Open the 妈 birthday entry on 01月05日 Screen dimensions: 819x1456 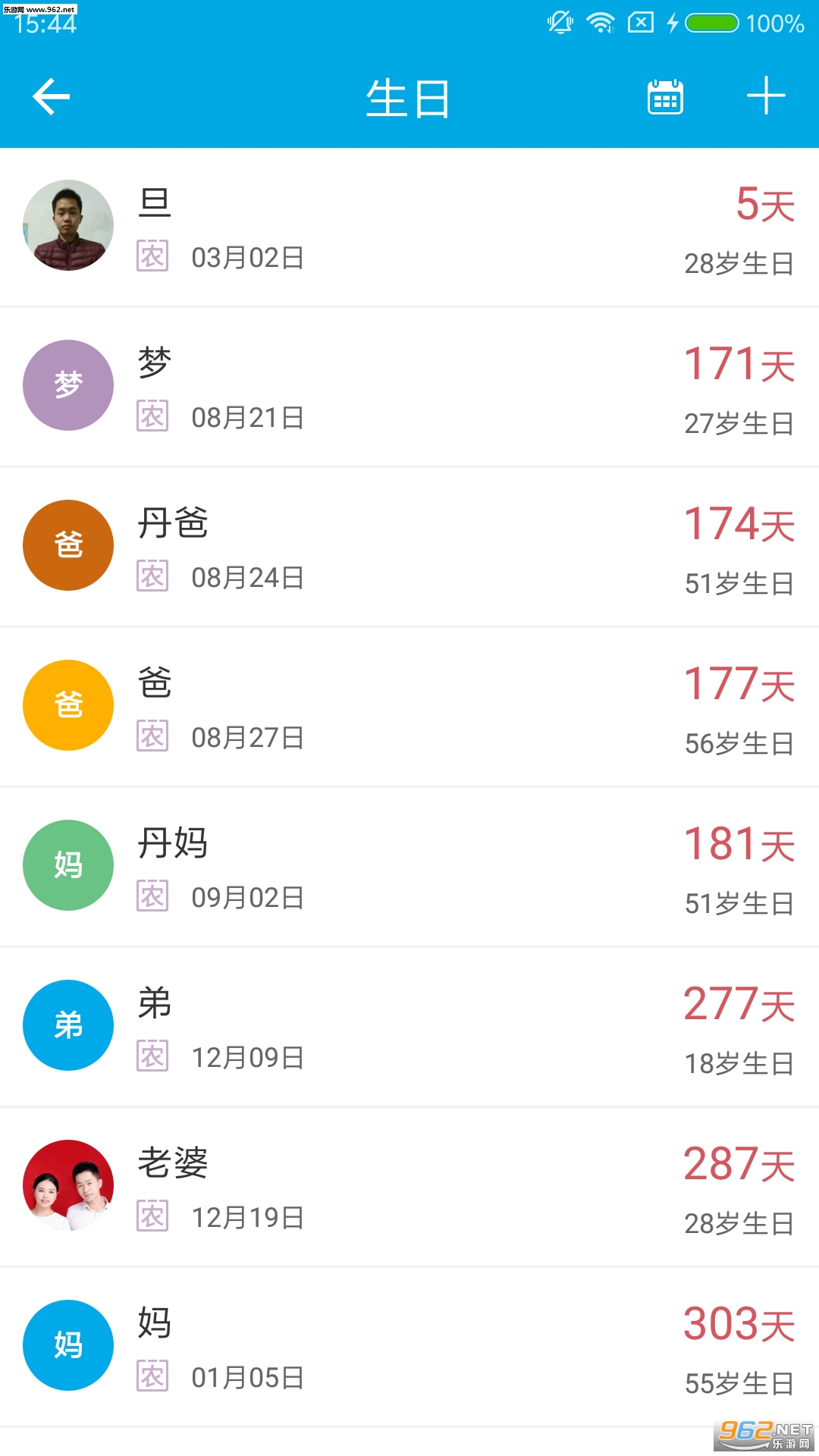point(409,1348)
